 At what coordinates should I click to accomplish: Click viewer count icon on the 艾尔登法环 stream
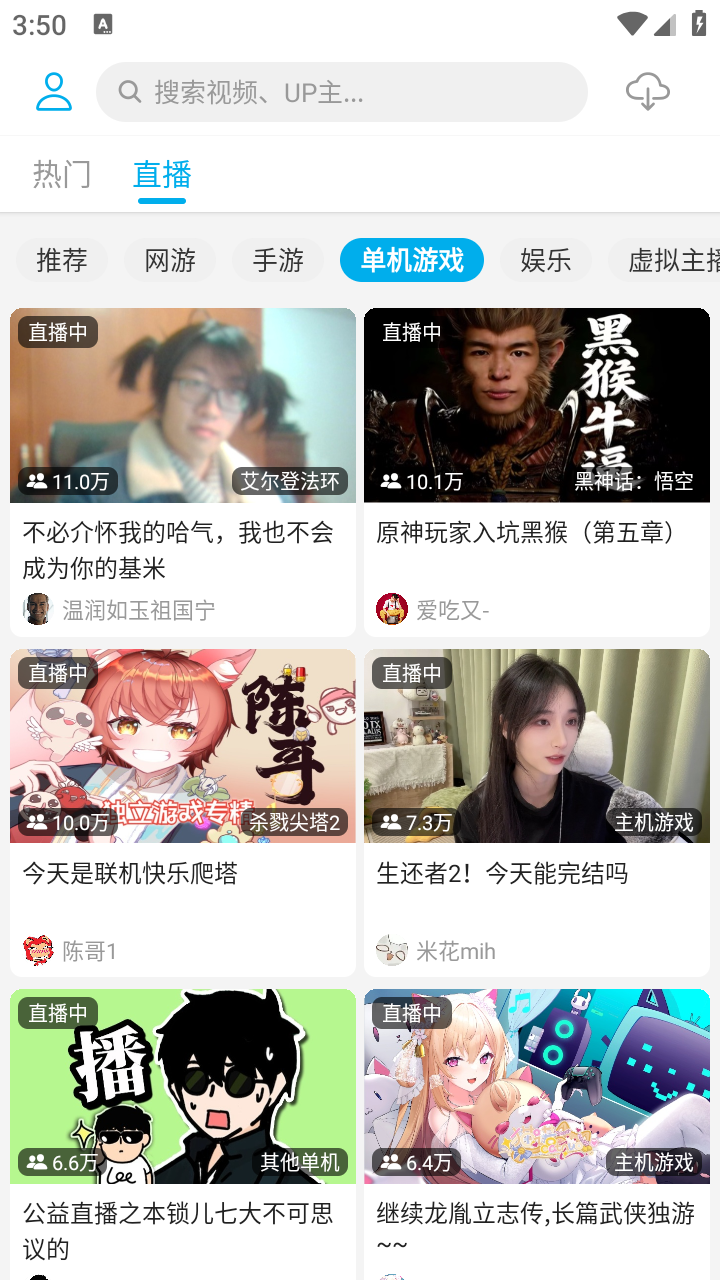click(35, 481)
